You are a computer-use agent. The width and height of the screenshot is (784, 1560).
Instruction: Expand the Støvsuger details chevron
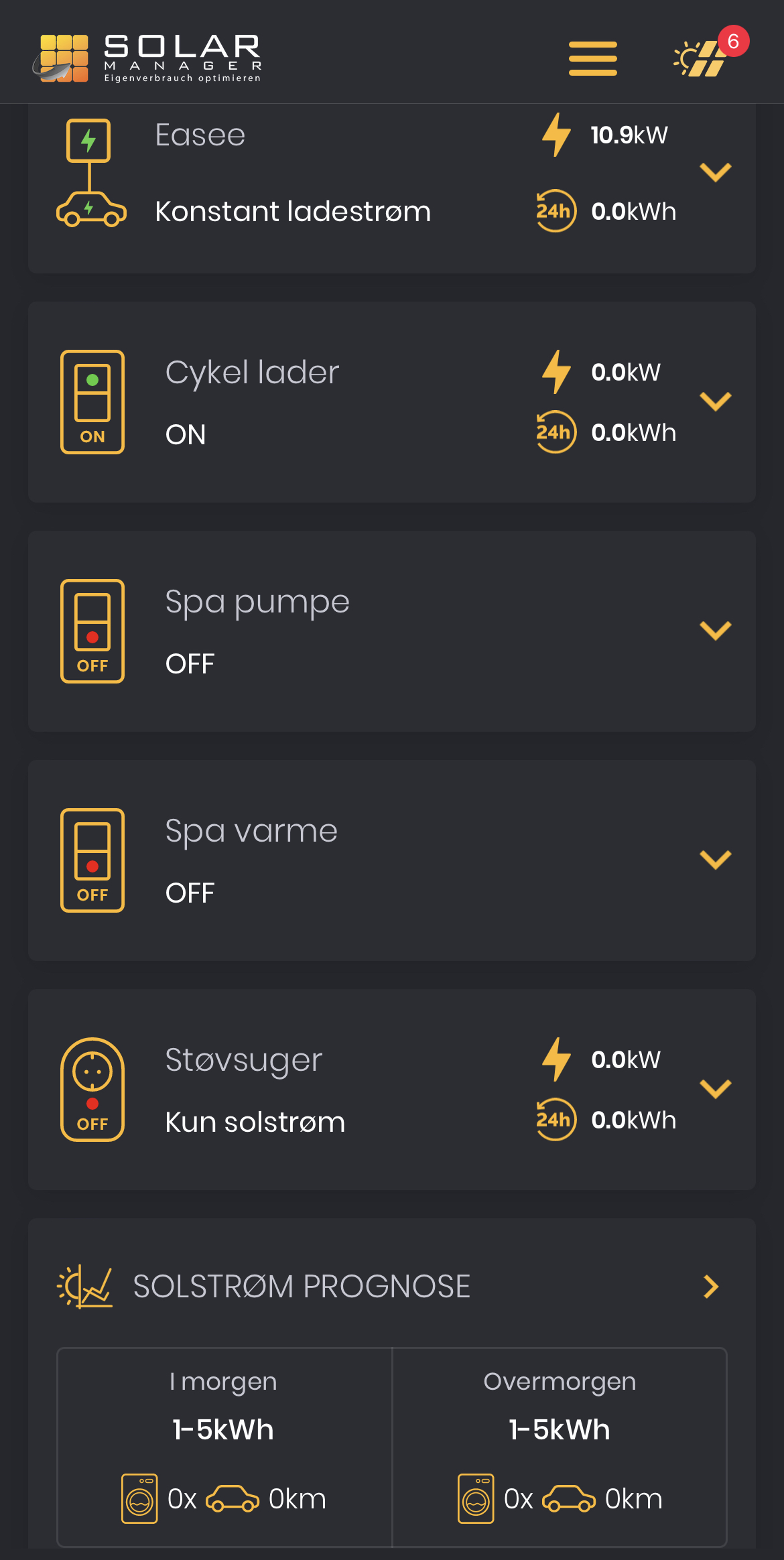coord(715,1089)
